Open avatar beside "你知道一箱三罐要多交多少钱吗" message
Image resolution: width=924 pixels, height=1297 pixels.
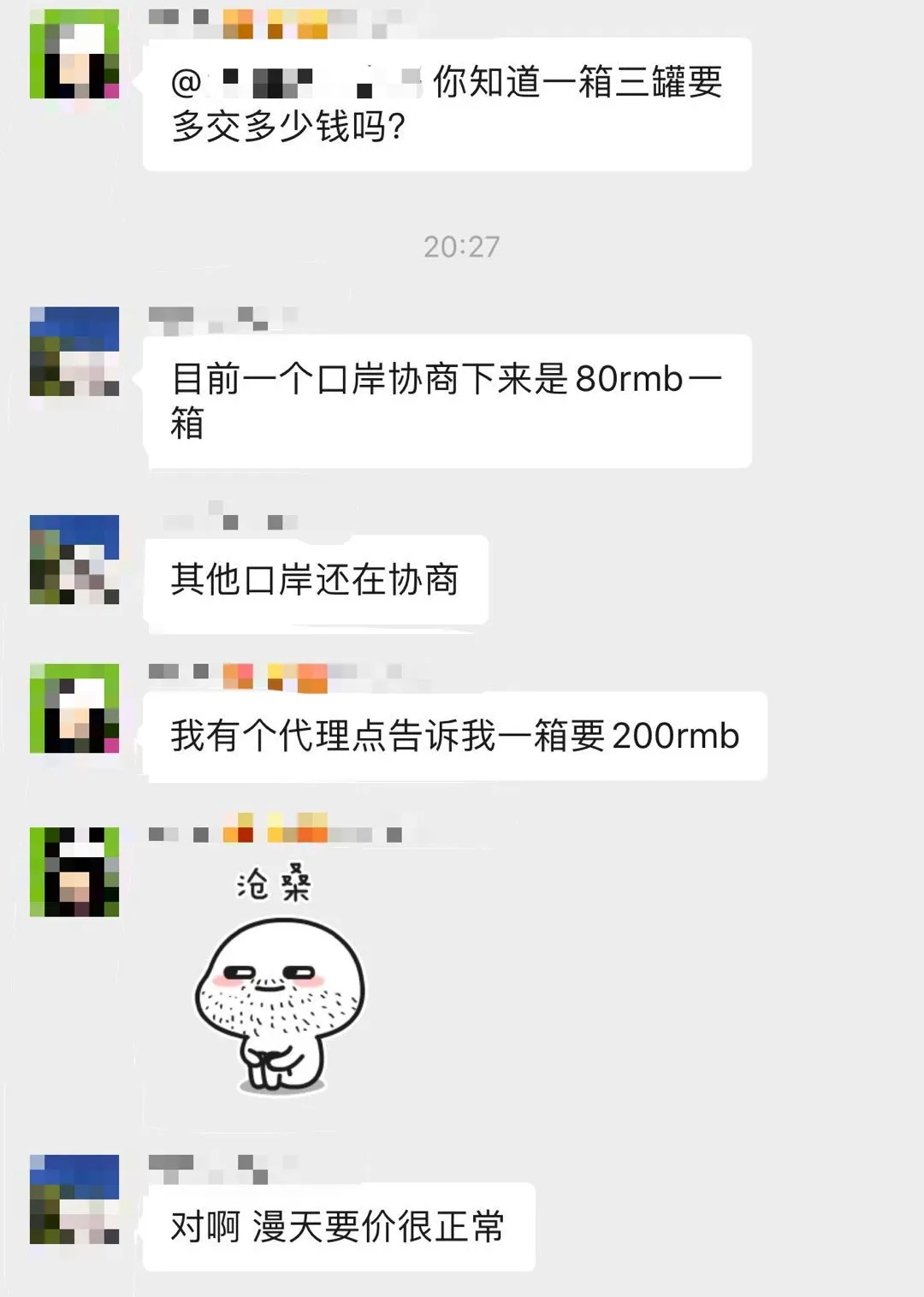(x=74, y=54)
